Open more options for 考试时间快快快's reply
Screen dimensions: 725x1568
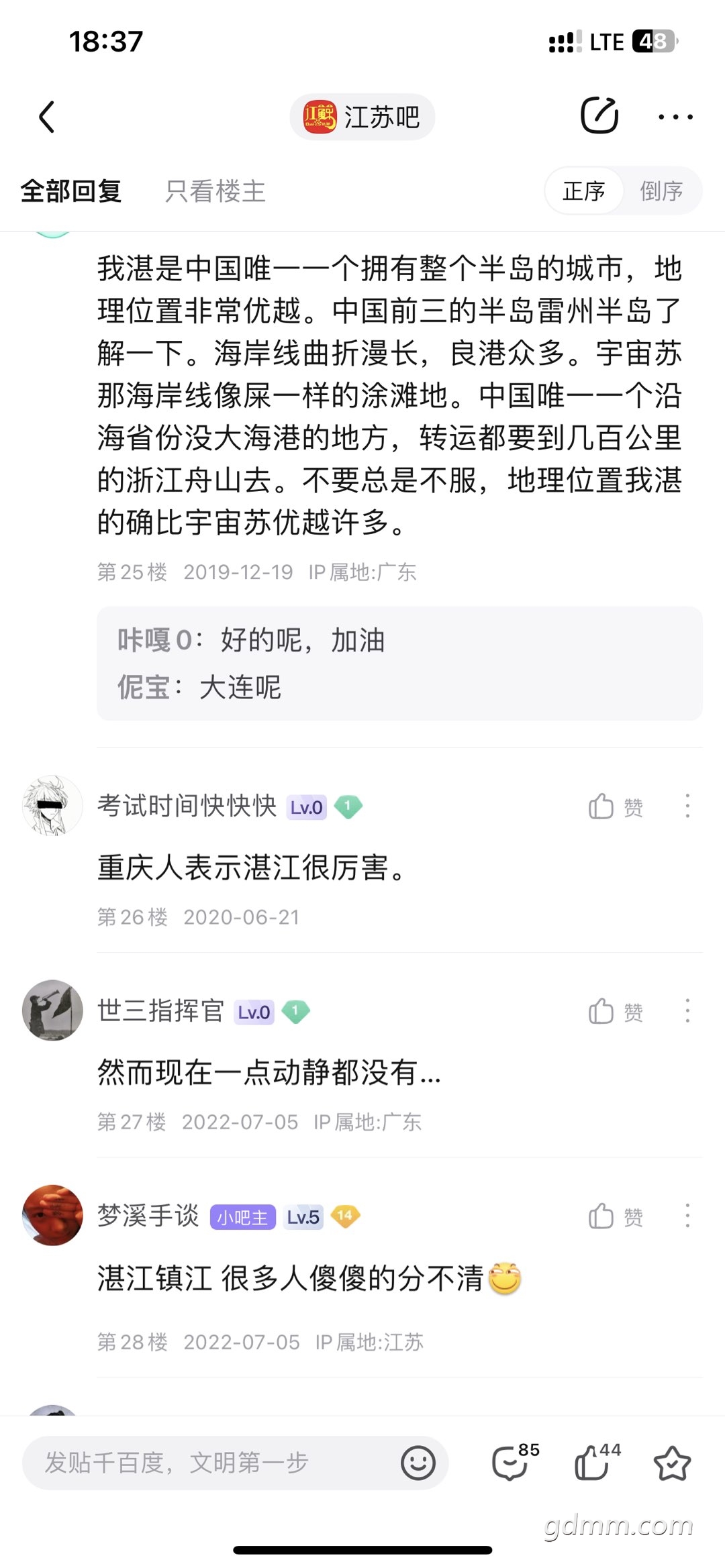pos(687,806)
